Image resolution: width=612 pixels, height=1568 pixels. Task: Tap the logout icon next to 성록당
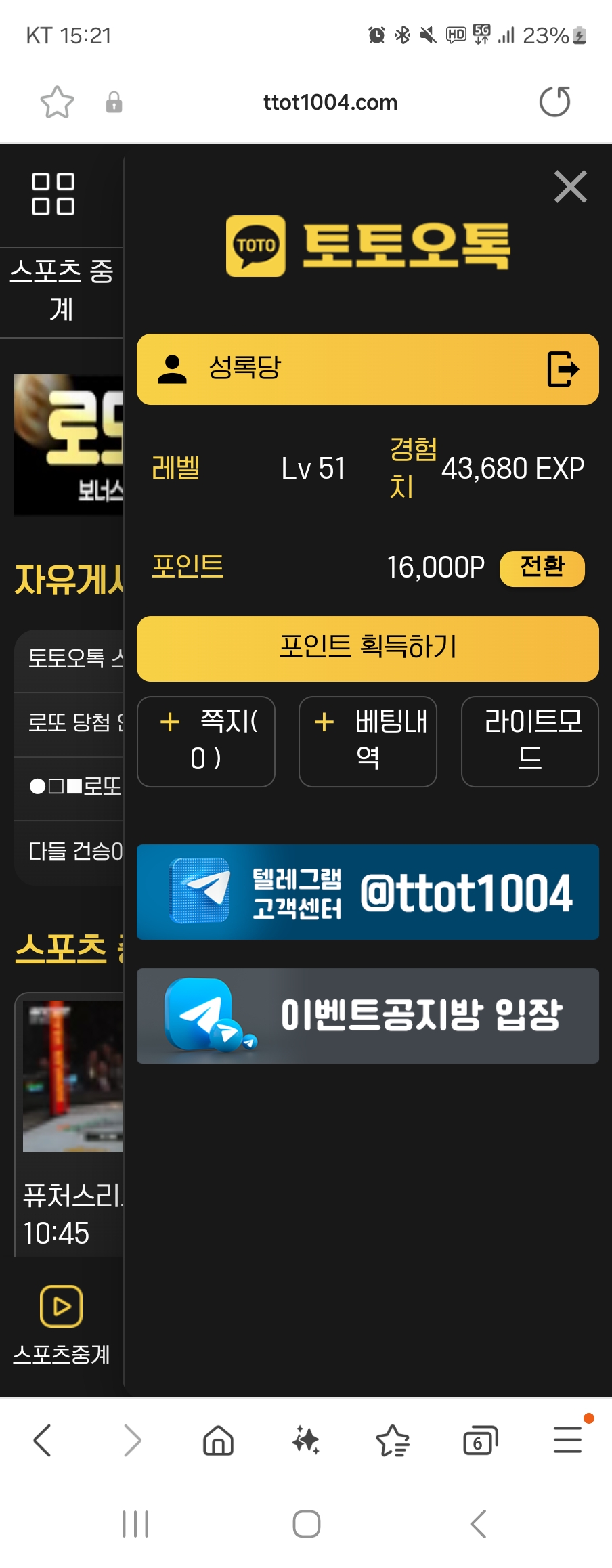click(563, 369)
